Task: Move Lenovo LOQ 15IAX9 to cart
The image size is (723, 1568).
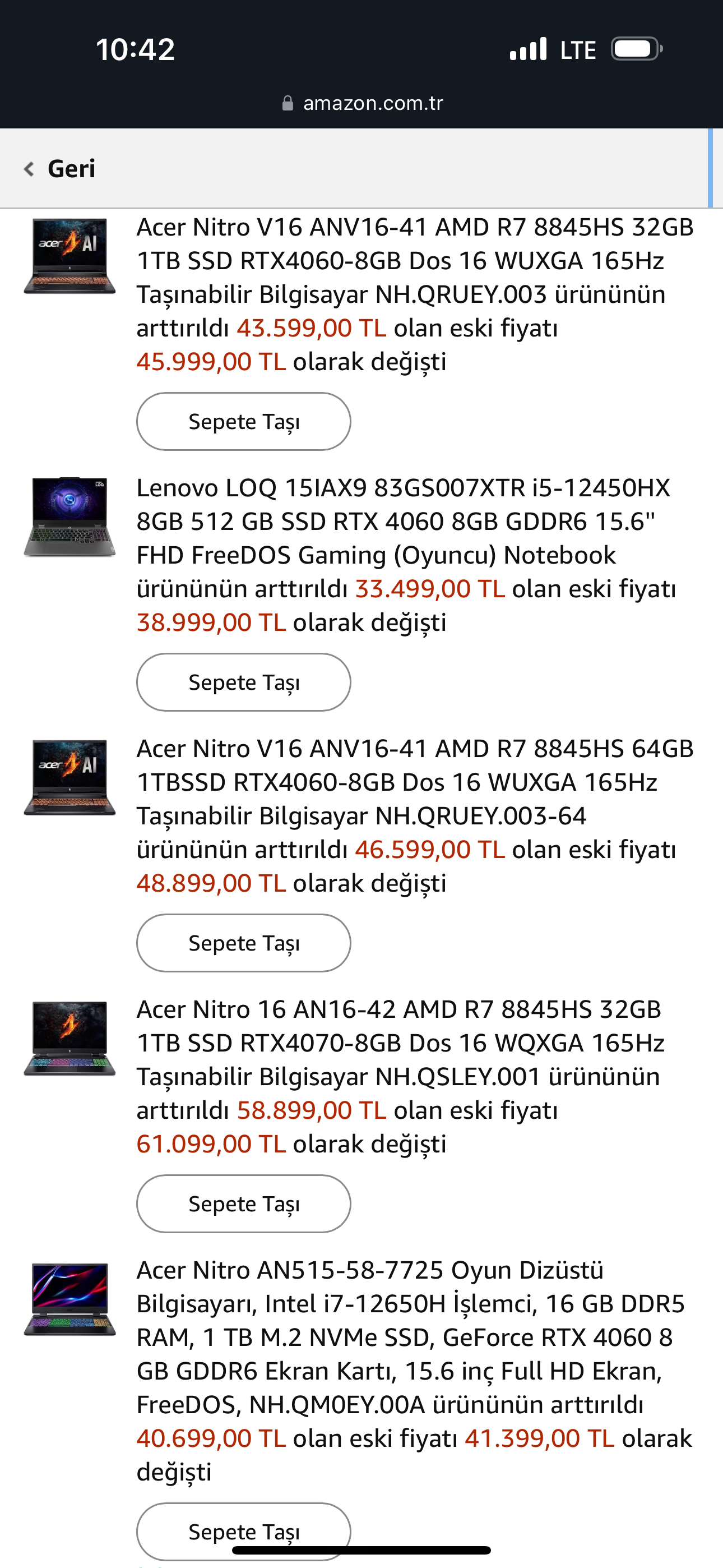Action: tap(243, 682)
